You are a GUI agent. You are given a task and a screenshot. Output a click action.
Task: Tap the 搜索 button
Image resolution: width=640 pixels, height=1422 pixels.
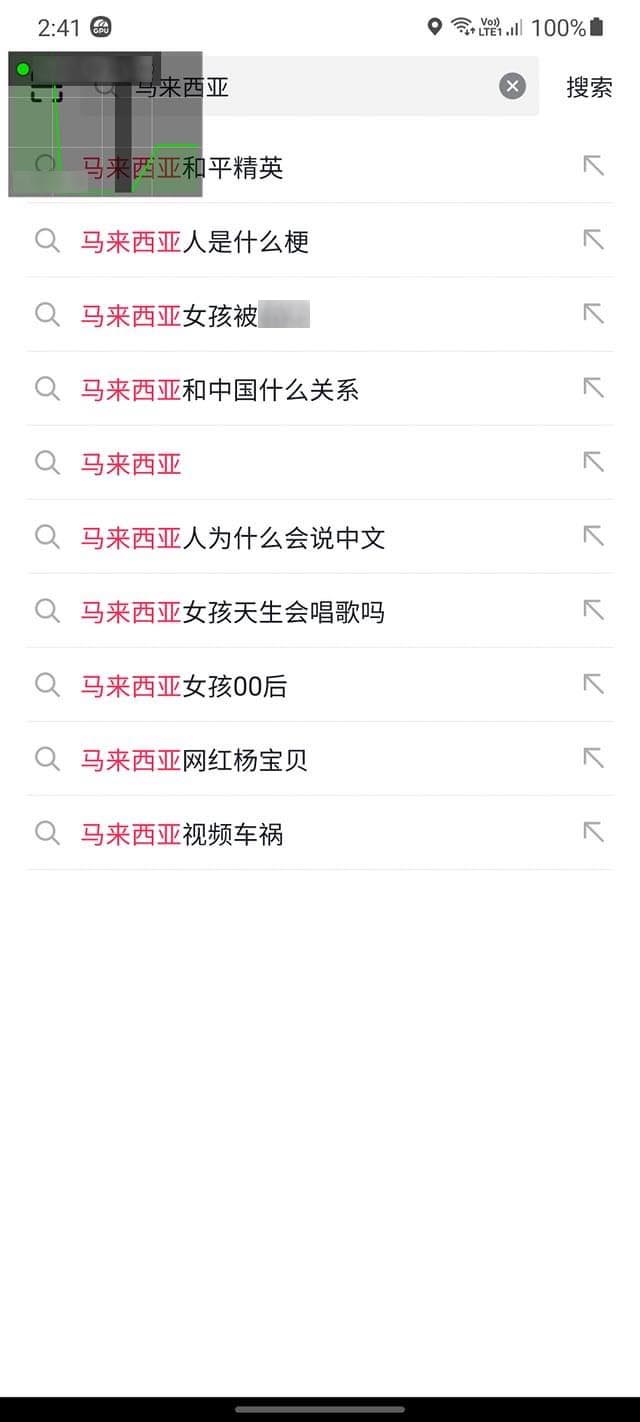point(589,87)
